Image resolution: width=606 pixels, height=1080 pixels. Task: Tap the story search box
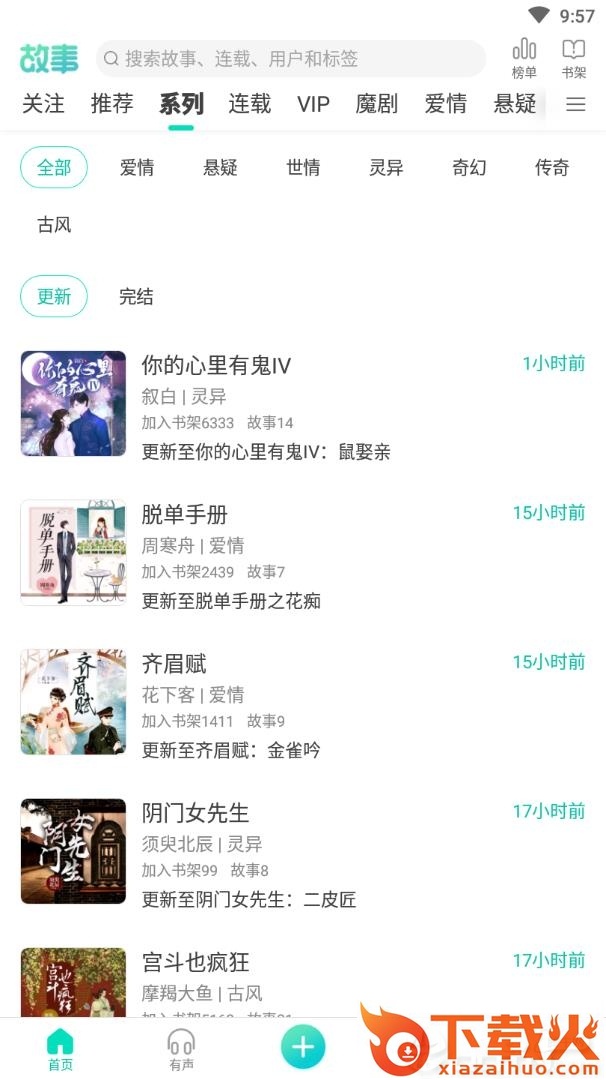coord(290,59)
